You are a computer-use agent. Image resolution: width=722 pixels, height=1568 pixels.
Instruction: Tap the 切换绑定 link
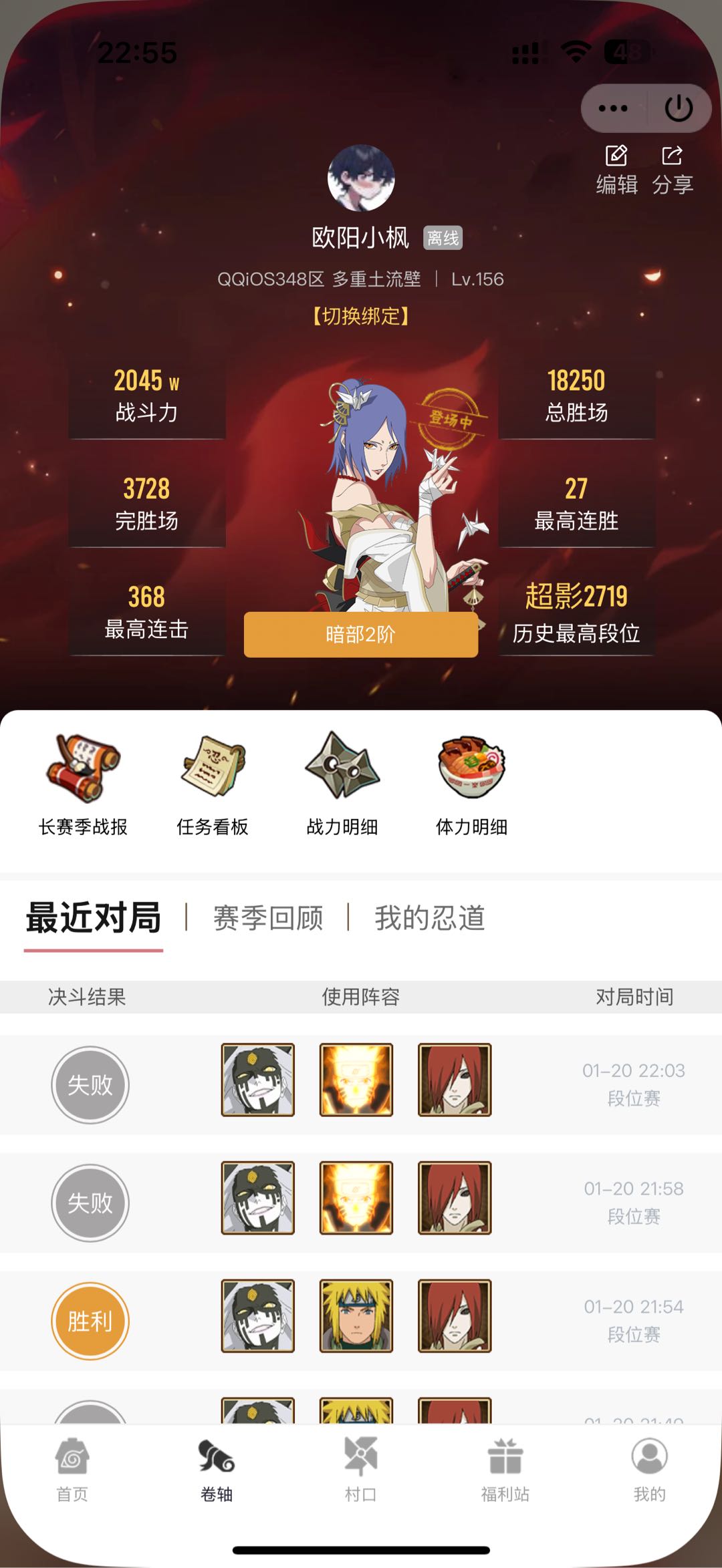point(361,316)
